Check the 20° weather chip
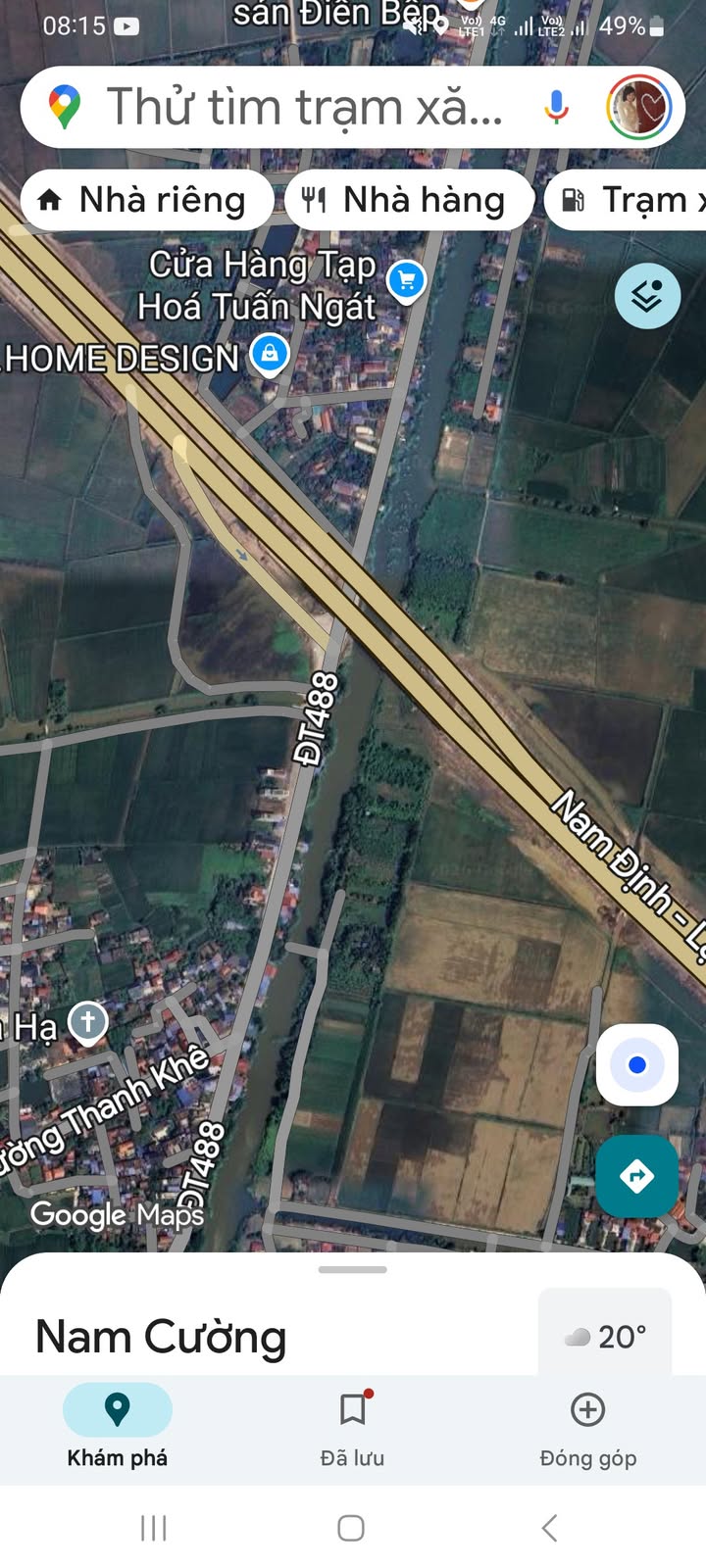 click(x=605, y=1336)
